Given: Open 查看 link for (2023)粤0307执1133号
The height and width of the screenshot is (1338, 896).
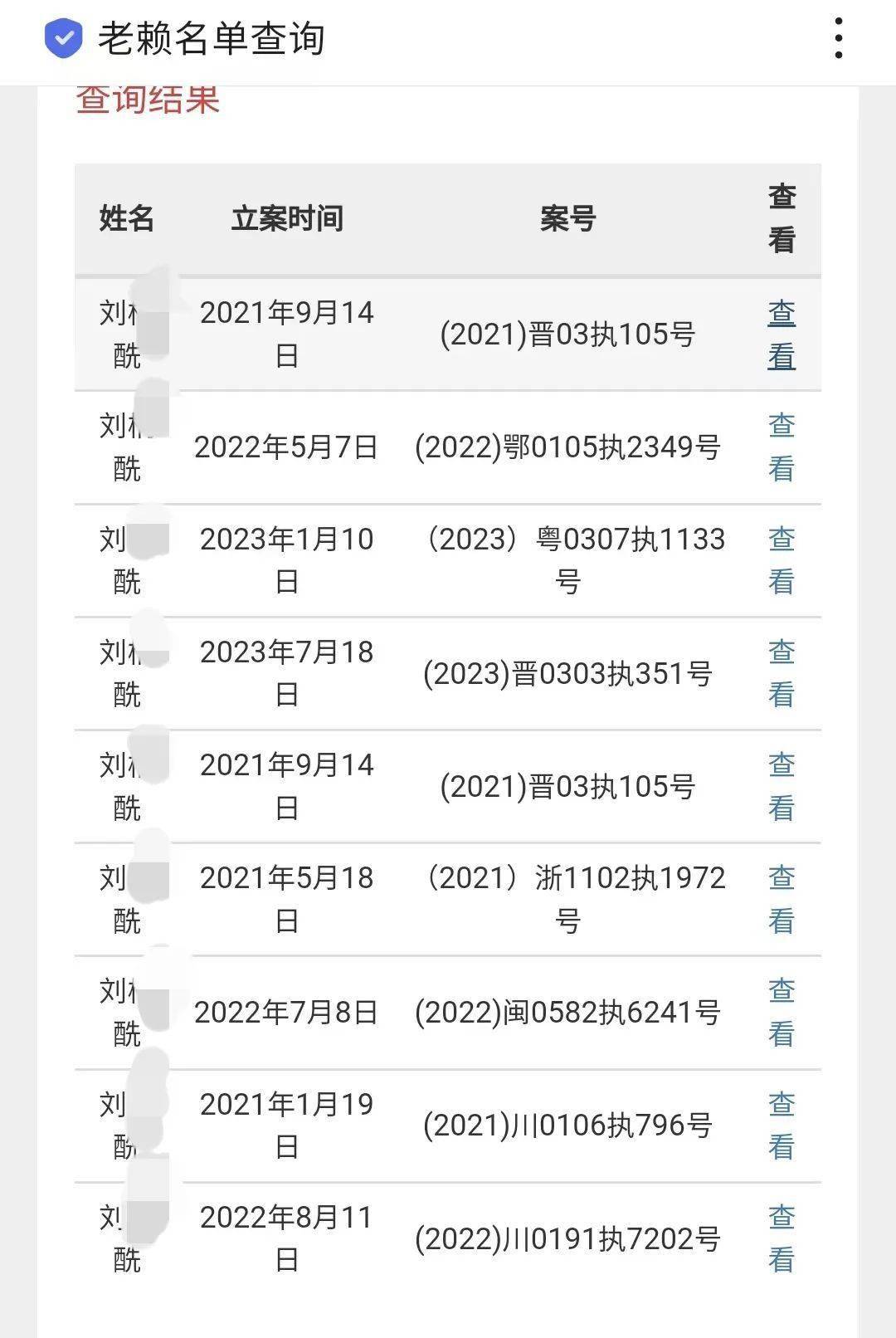Looking at the screenshot, I should coord(782,560).
